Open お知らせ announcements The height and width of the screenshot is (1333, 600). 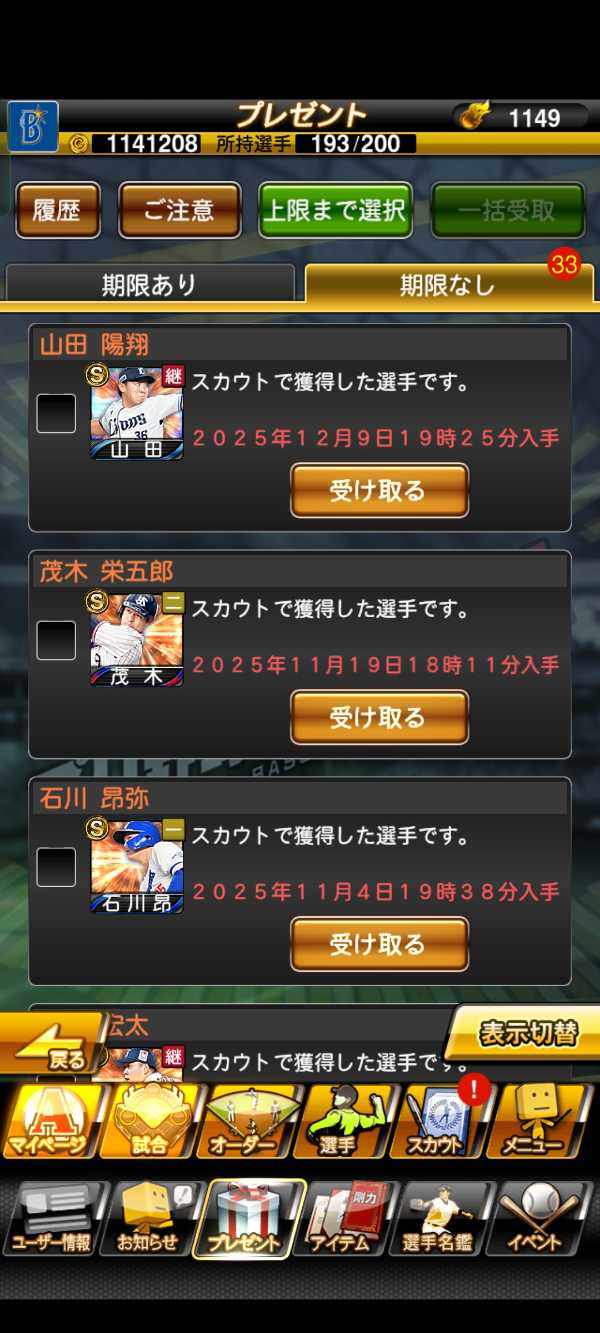pyautogui.click(x=150, y=1220)
